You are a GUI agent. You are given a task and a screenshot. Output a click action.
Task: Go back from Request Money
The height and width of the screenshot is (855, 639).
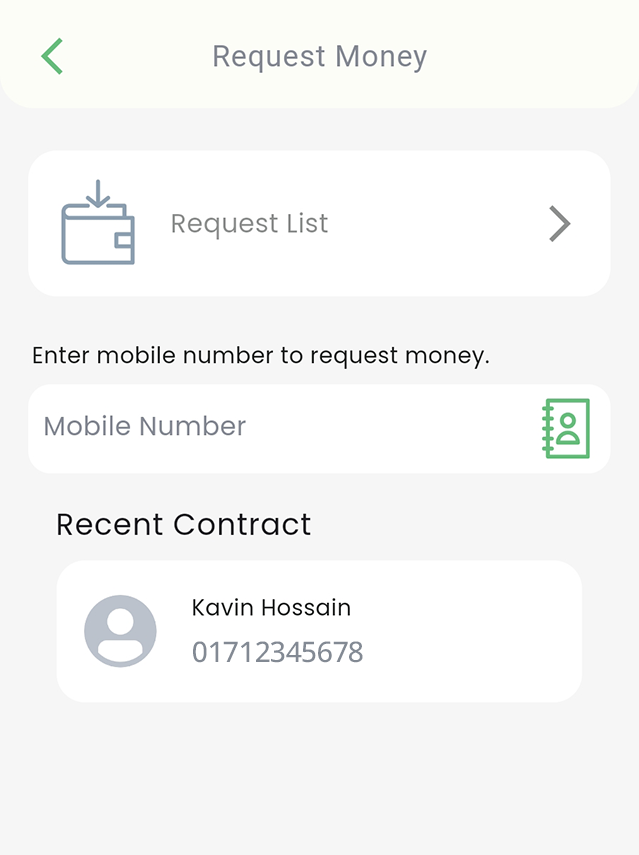[x=52, y=56]
